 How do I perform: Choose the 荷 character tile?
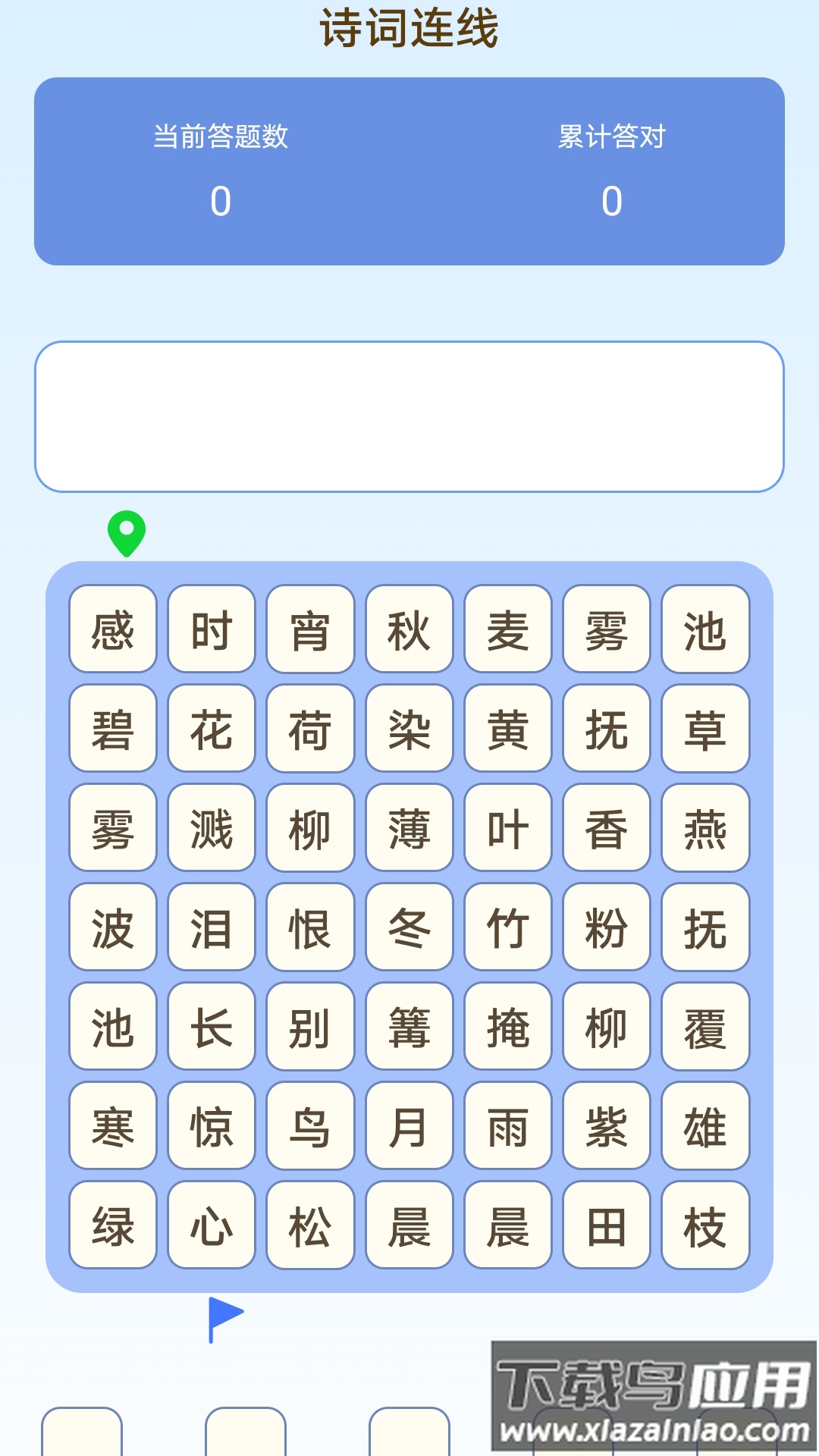309,730
